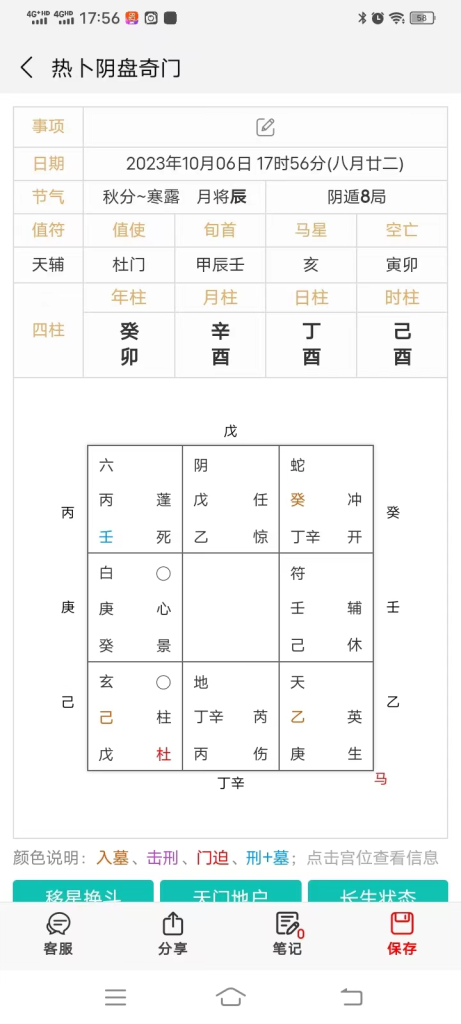Open 笔记 notes
This screenshot has width=461, height=1024.
click(x=287, y=934)
